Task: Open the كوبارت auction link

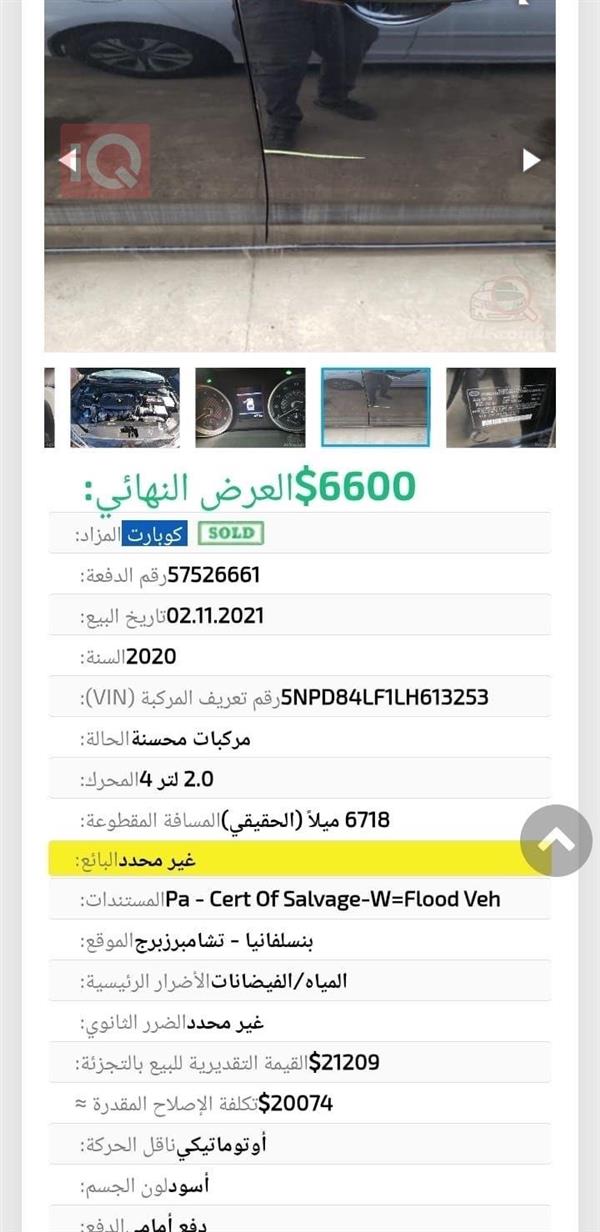Action: click(154, 534)
